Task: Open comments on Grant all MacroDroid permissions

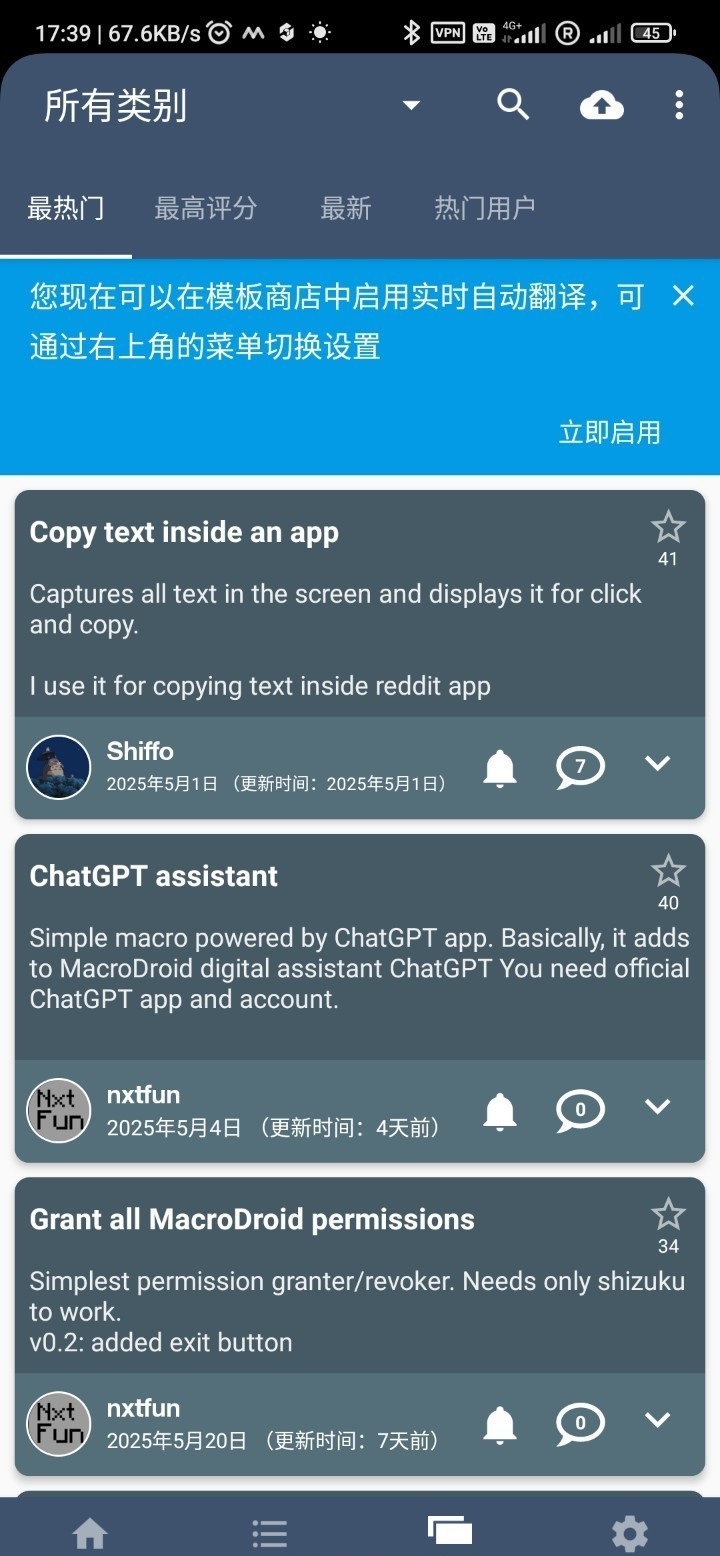Action: (580, 1422)
